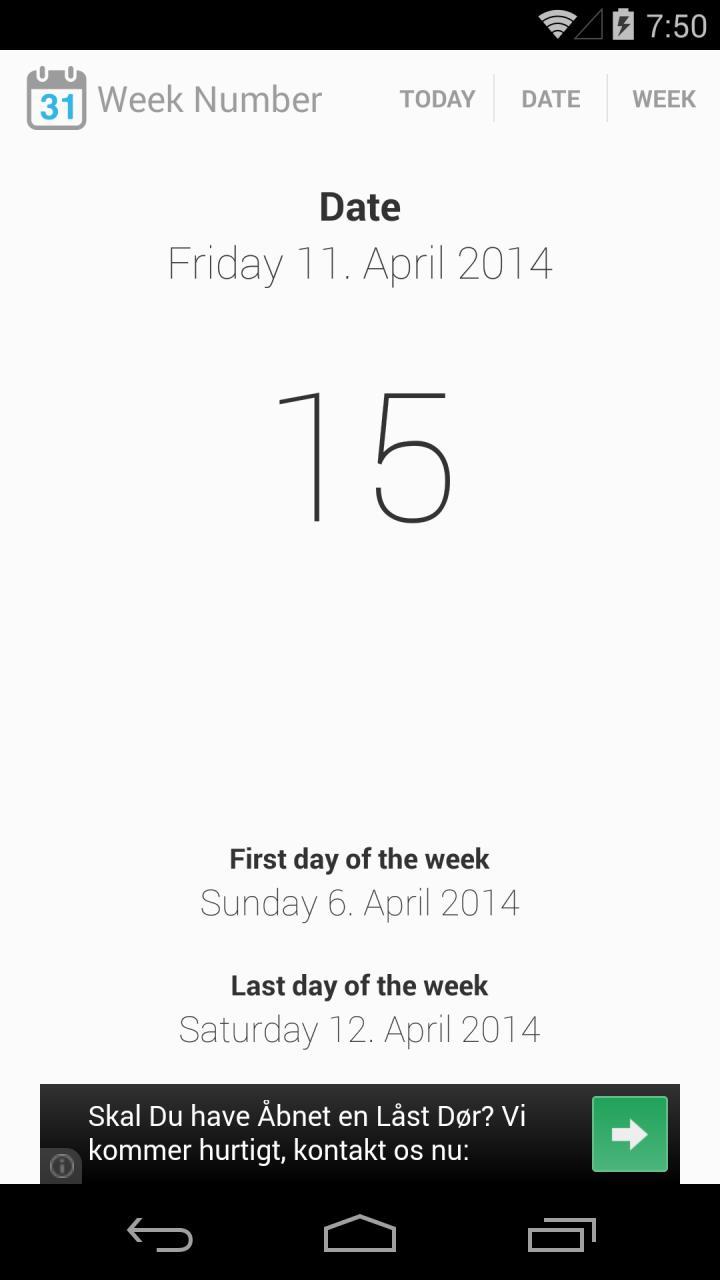Screen dimensions: 720x1280
Task: Open the ad's green arrow button
Action: click(630, 1134)
